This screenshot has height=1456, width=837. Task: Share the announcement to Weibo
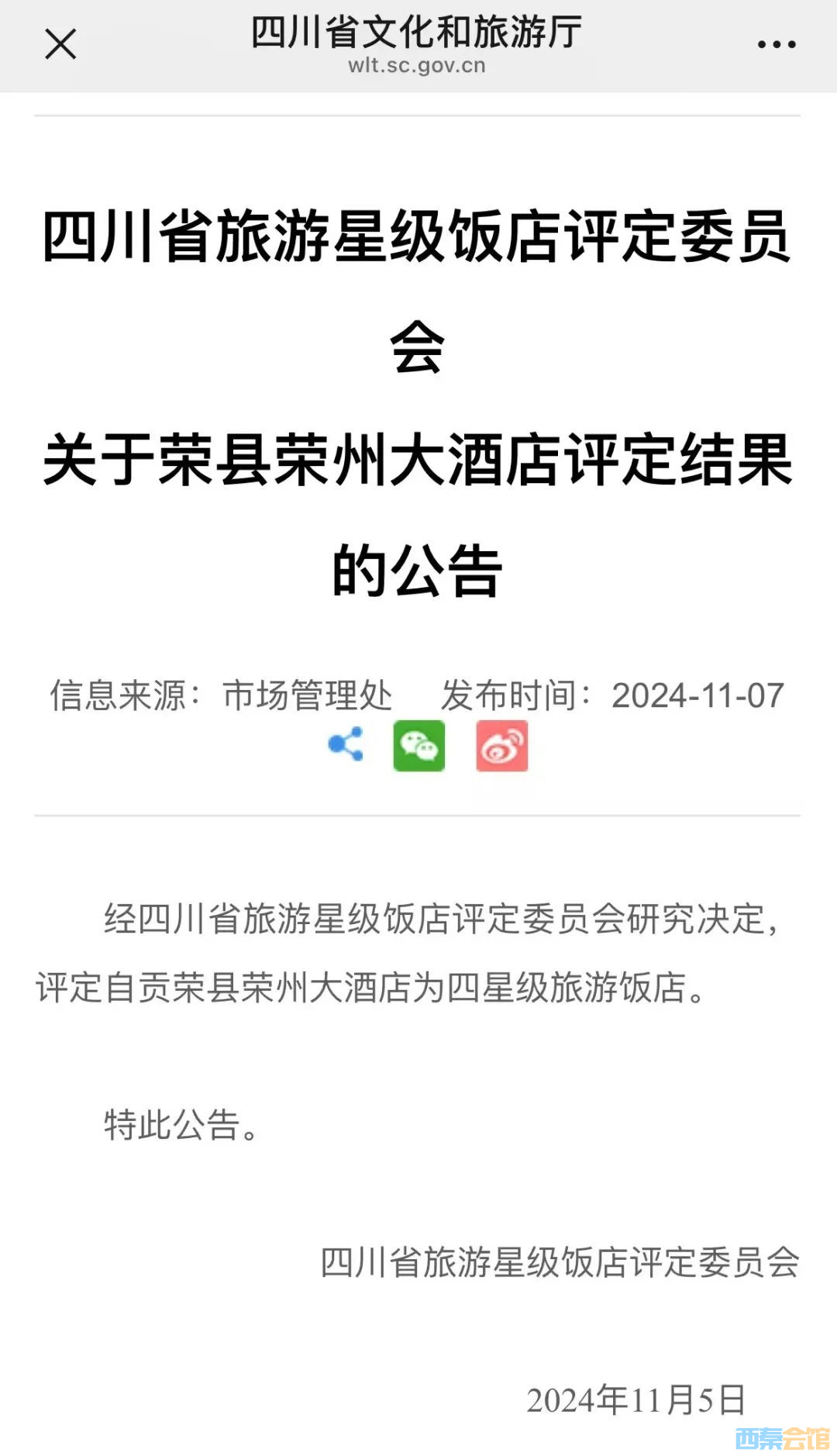click(501, 746)
